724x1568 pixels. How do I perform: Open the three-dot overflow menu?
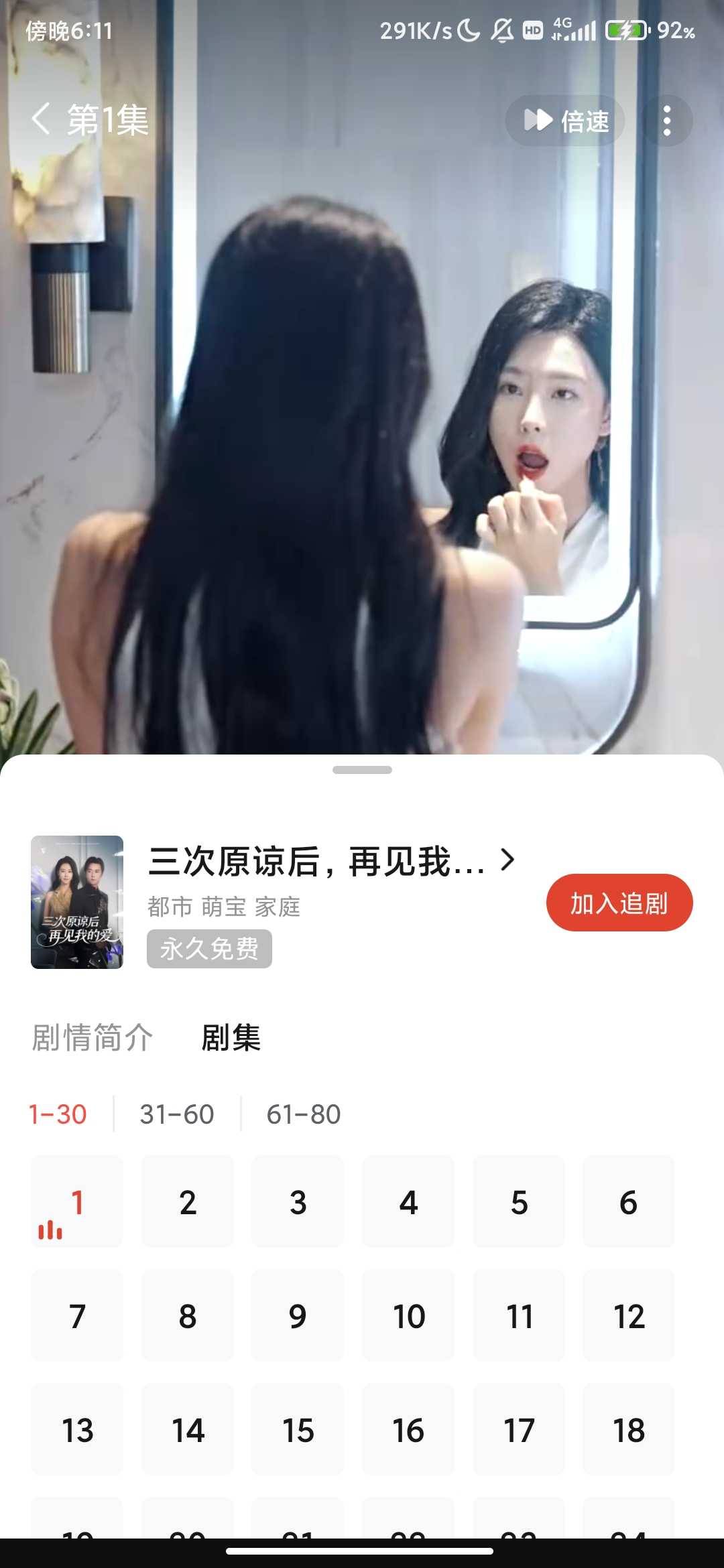(x=666, y=121)
